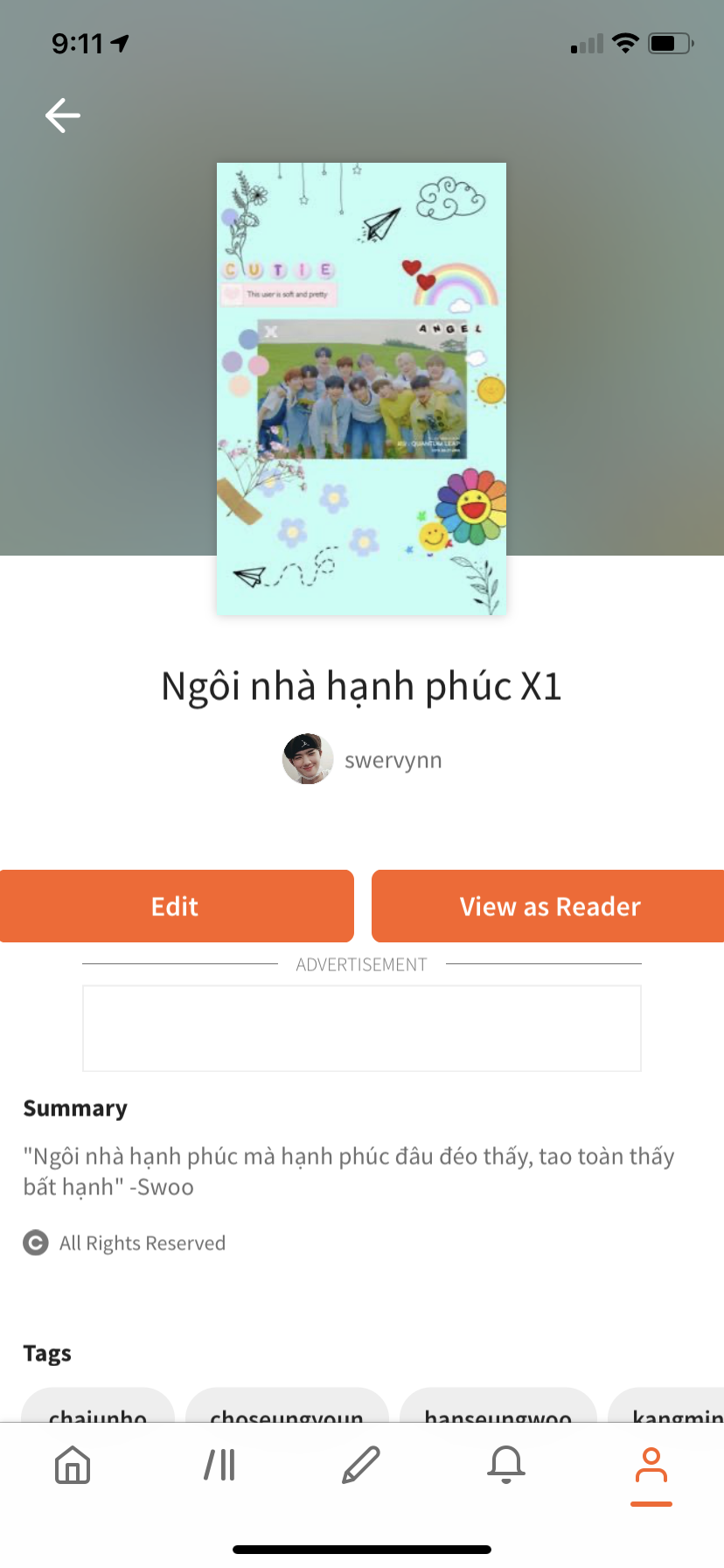Open View as Reader
724x1568 pixels.
(x=548, y=906)
